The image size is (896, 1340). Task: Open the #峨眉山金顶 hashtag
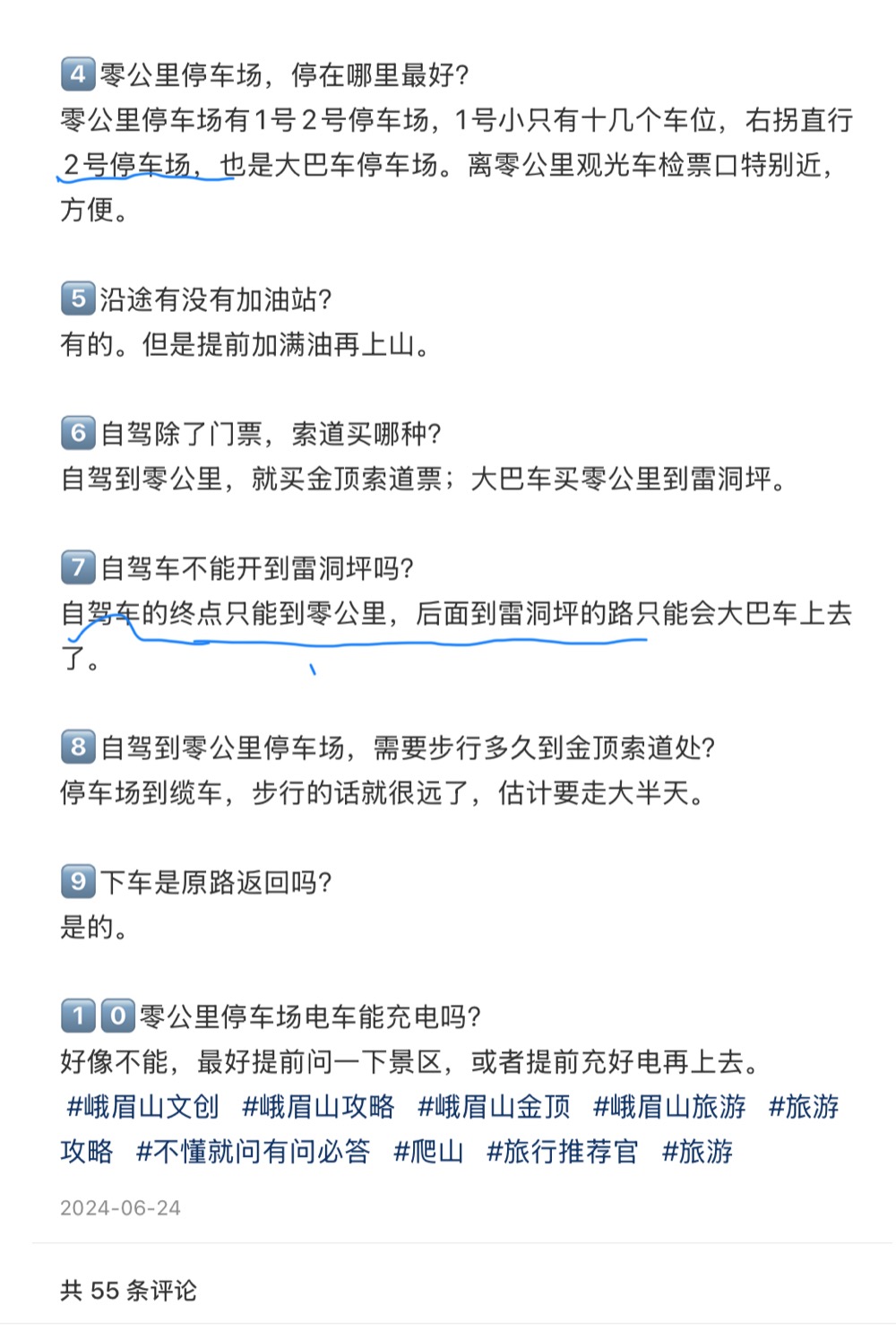tap(494, 1106)
